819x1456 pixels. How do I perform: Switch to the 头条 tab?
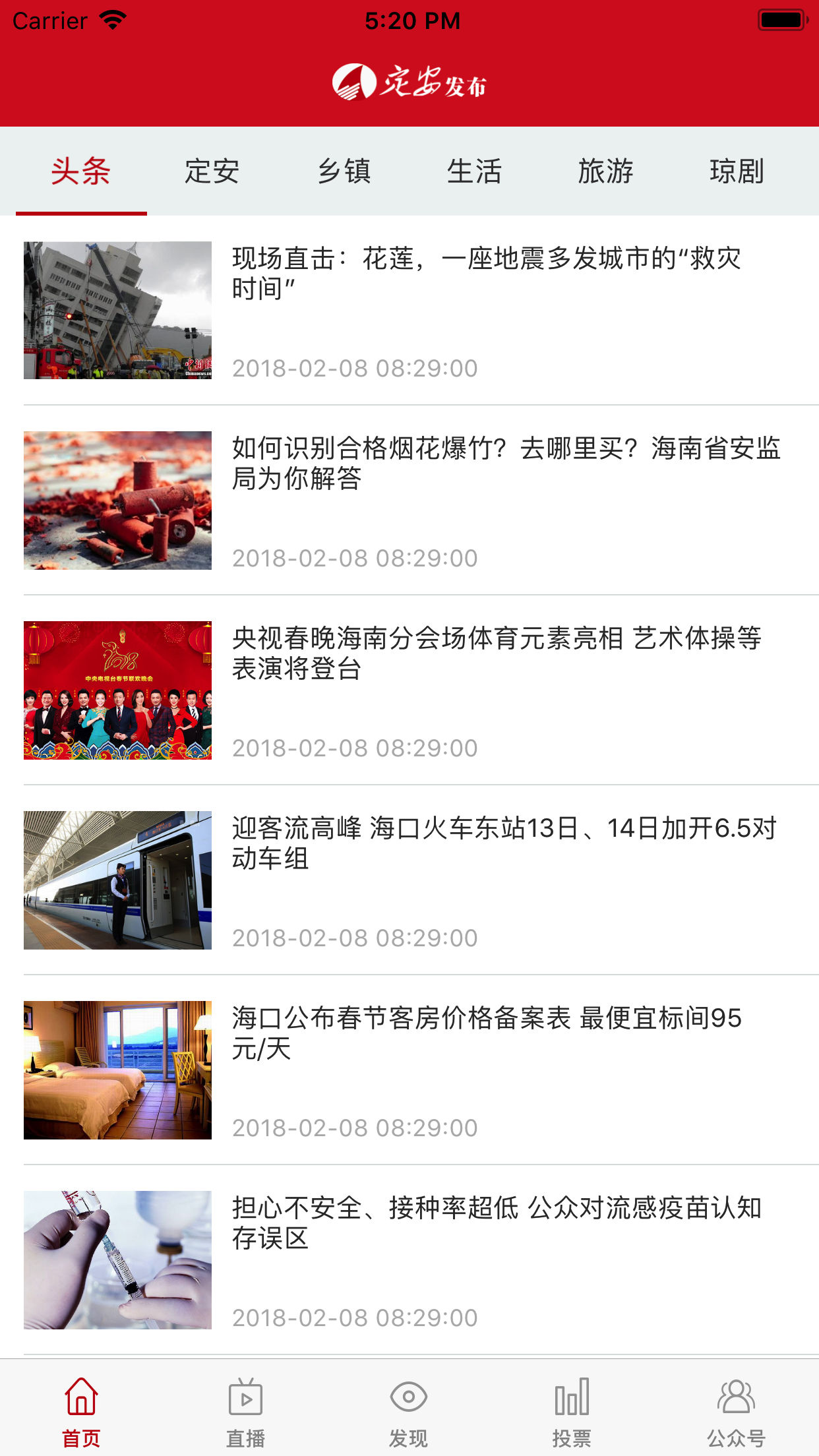click(x=81, y=171)
